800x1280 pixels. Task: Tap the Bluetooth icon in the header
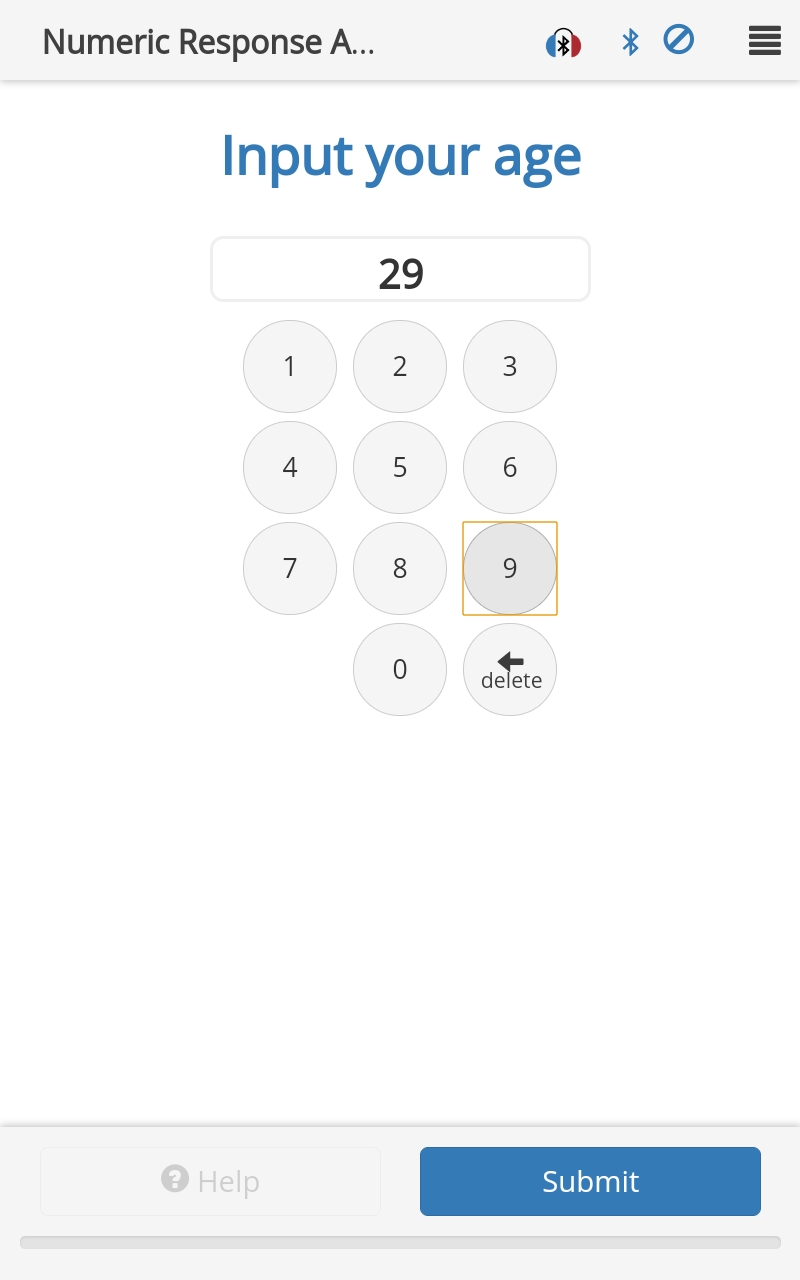630,42
